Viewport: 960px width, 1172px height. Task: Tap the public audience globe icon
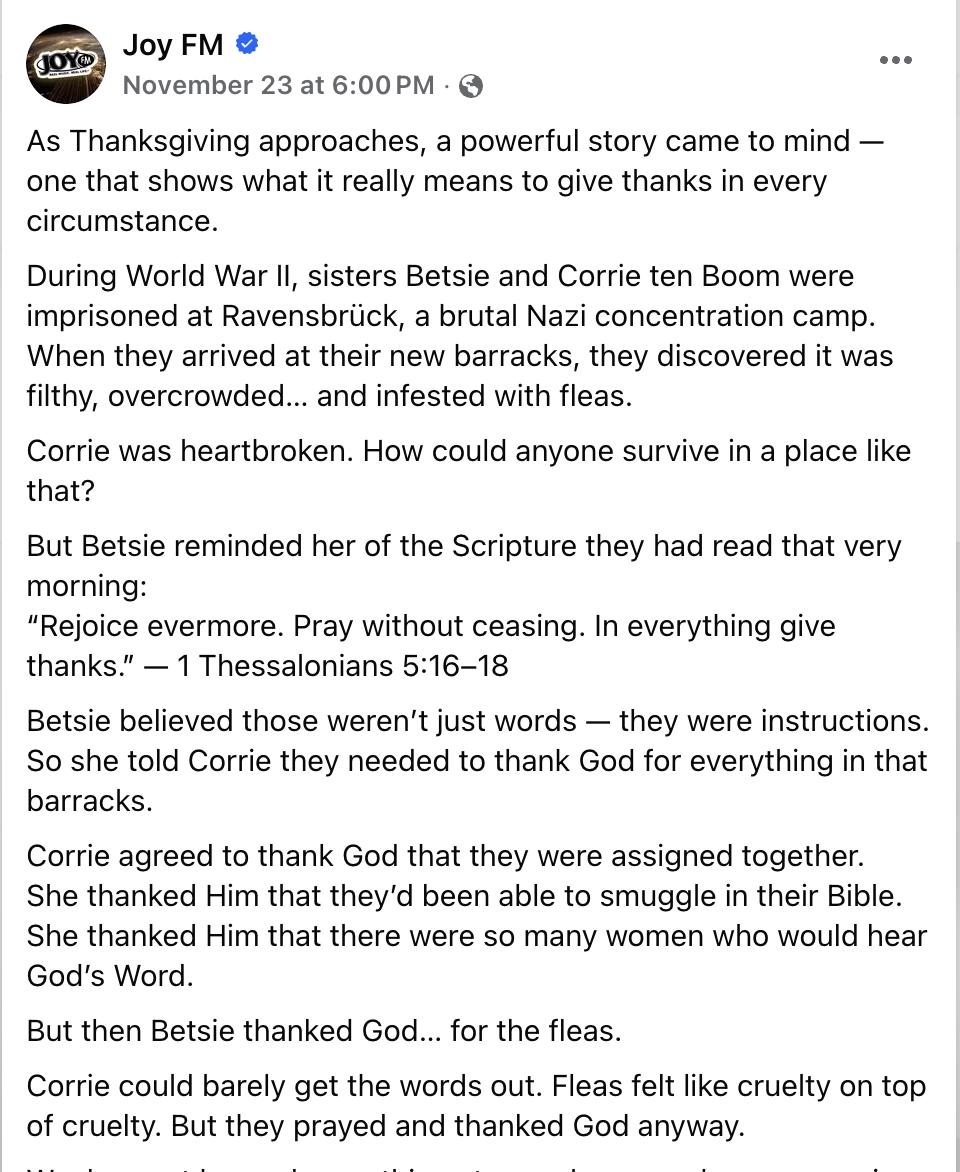471,86
